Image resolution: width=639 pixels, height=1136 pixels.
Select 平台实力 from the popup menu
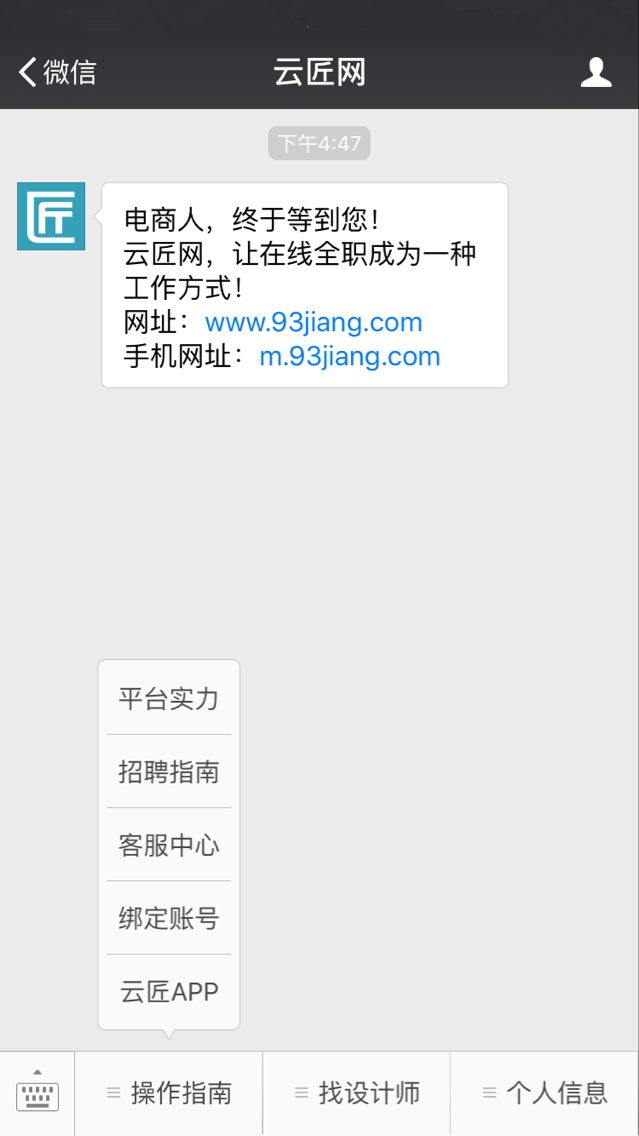(x=169, y=698)
